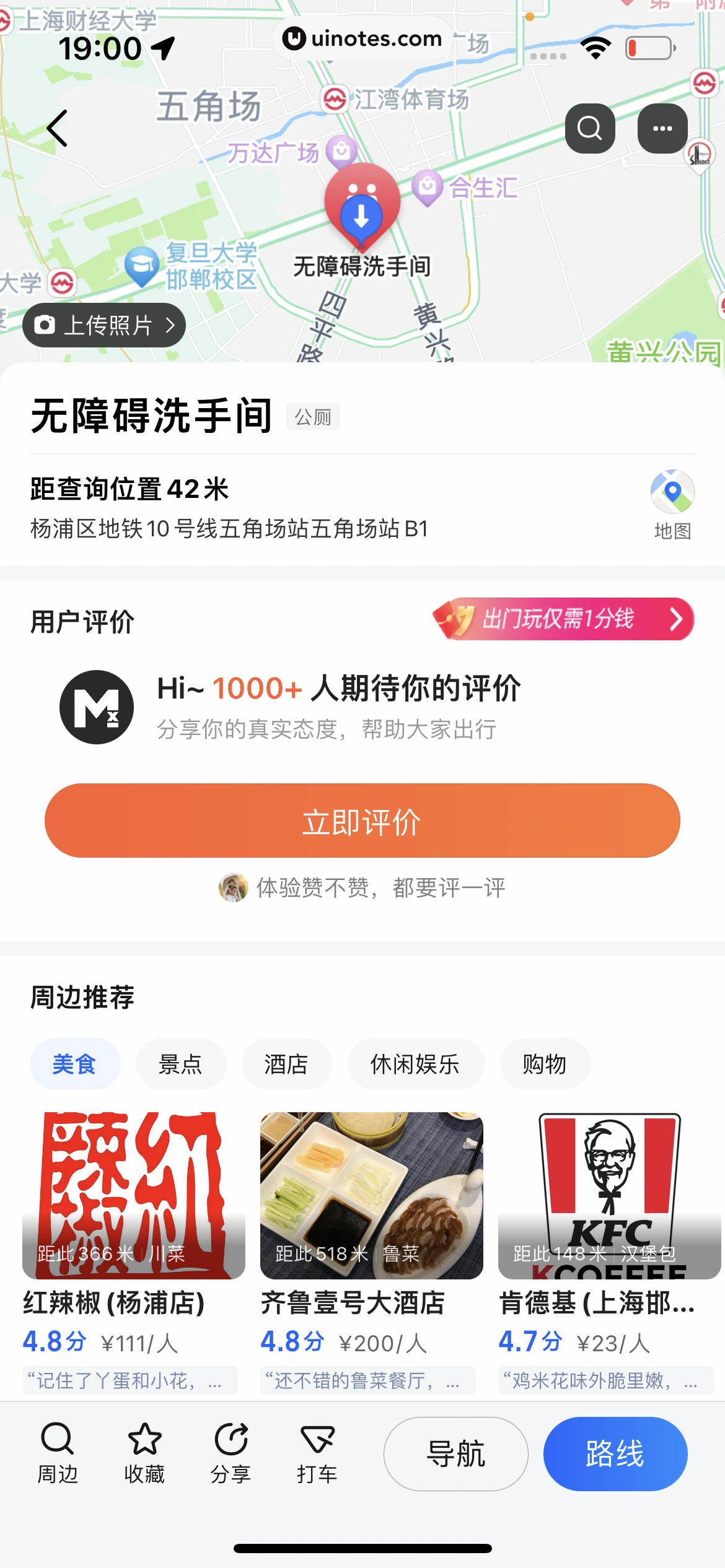This screenshot has height=1568, width=725.
Task: Choose the 购物 category chip
Action: [545, 1064]
